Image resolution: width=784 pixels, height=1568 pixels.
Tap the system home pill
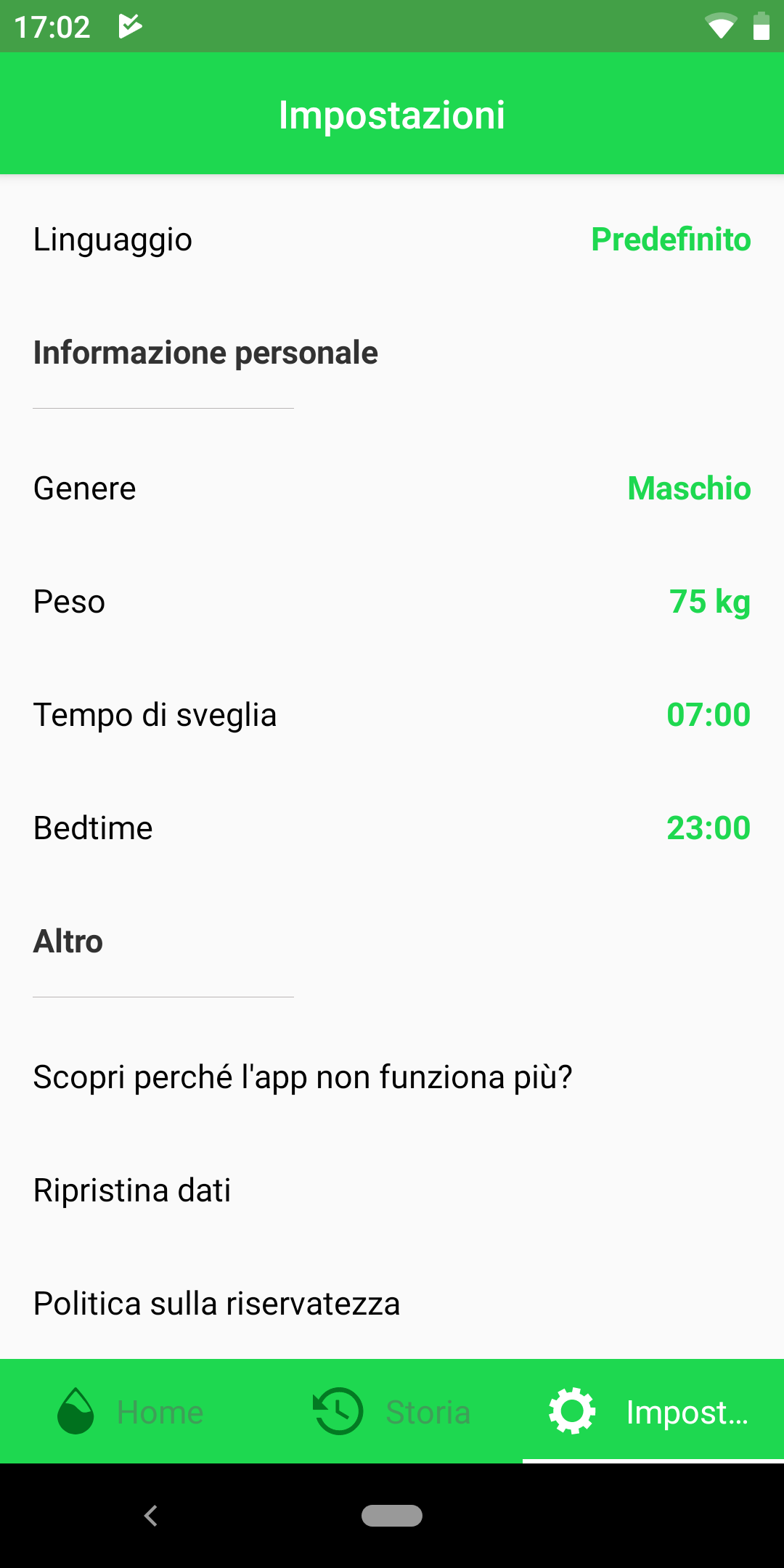coord(392,1516)
